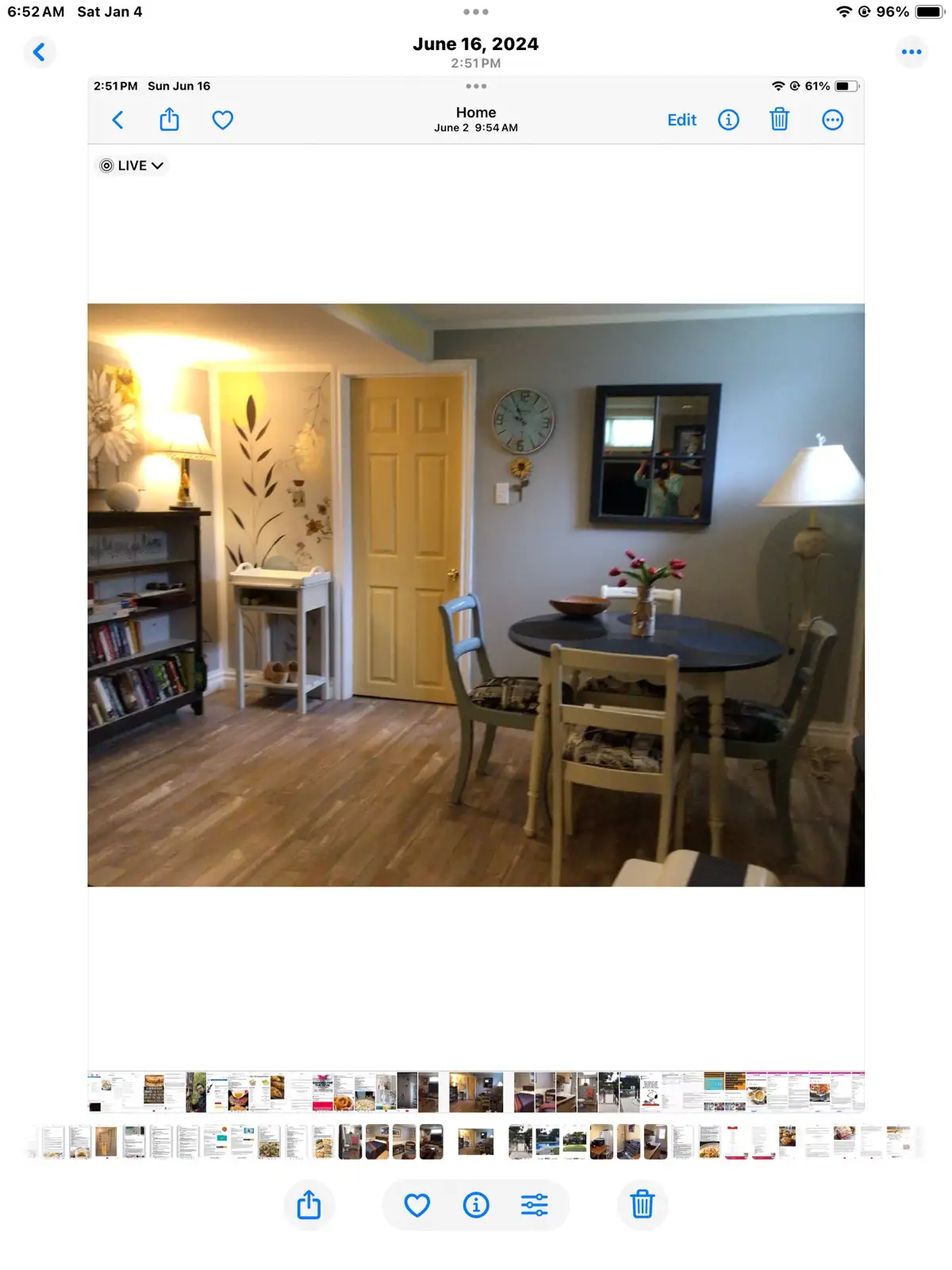Image resolution: width=952 pixels, height=1270 pixels.
Task: Select the green lawn thumbnail in filmstrip
Action: pos(574,1143)
